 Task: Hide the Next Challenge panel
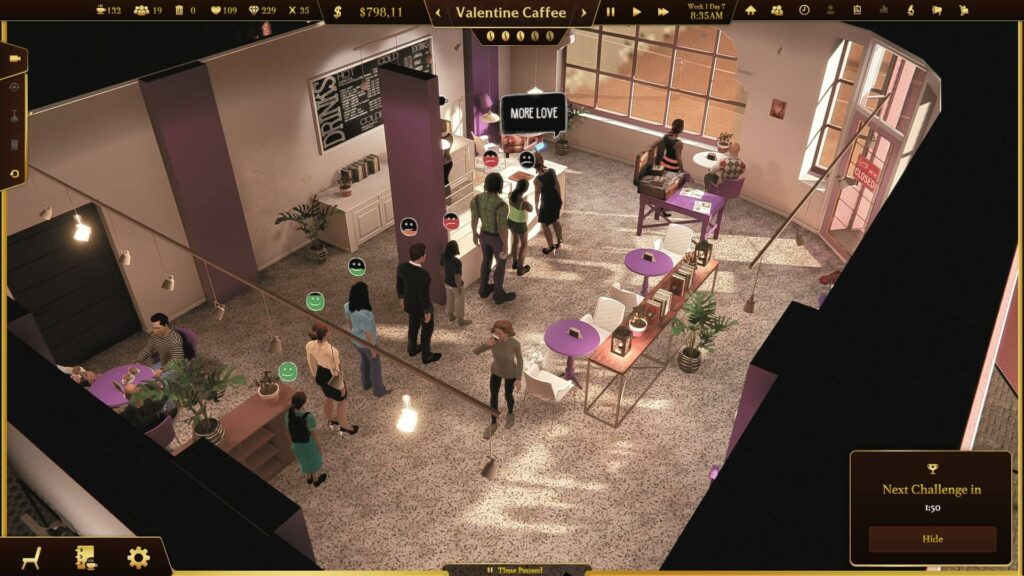click(x=932, y=539)
